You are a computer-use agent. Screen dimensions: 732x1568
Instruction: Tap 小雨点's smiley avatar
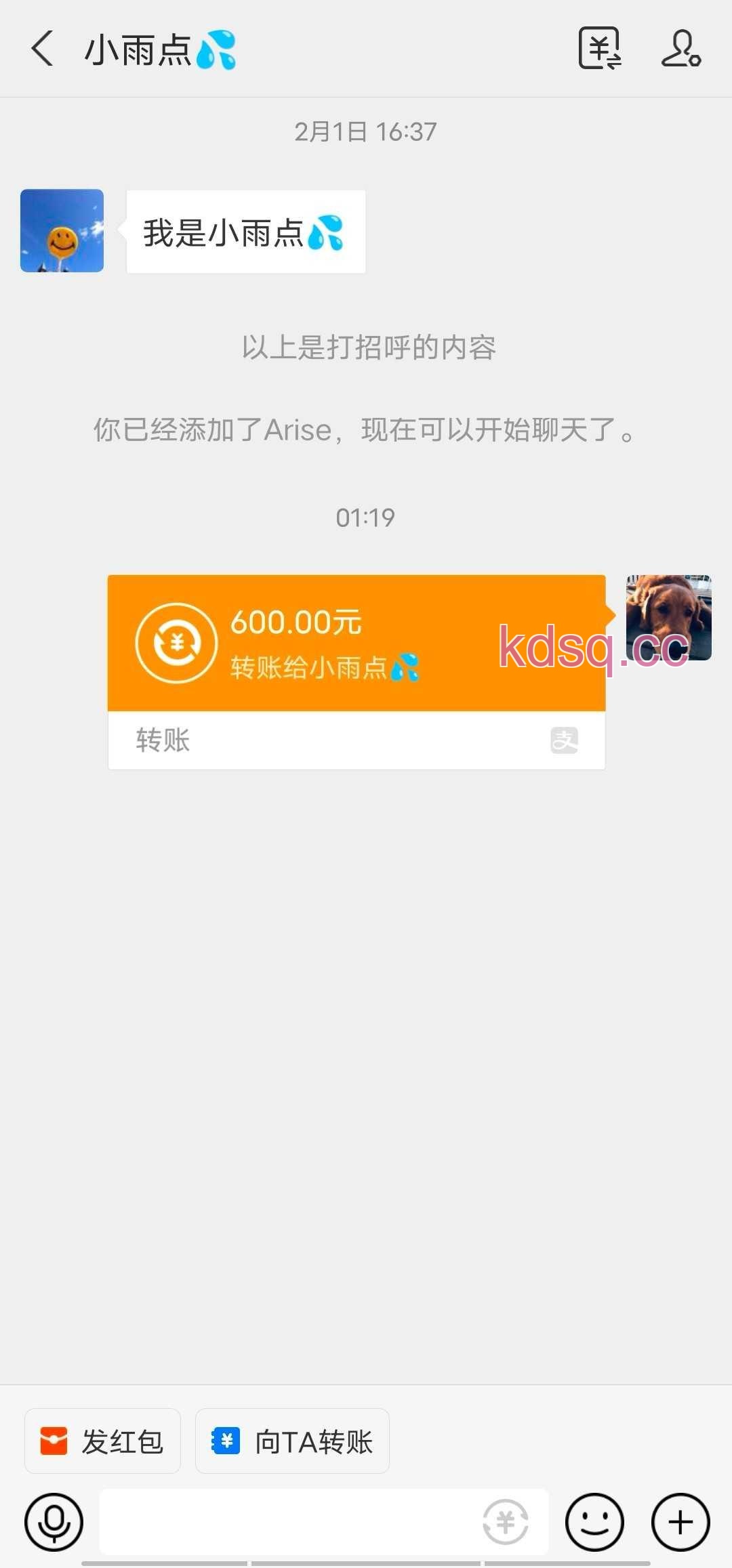click(x=62, y=231)
